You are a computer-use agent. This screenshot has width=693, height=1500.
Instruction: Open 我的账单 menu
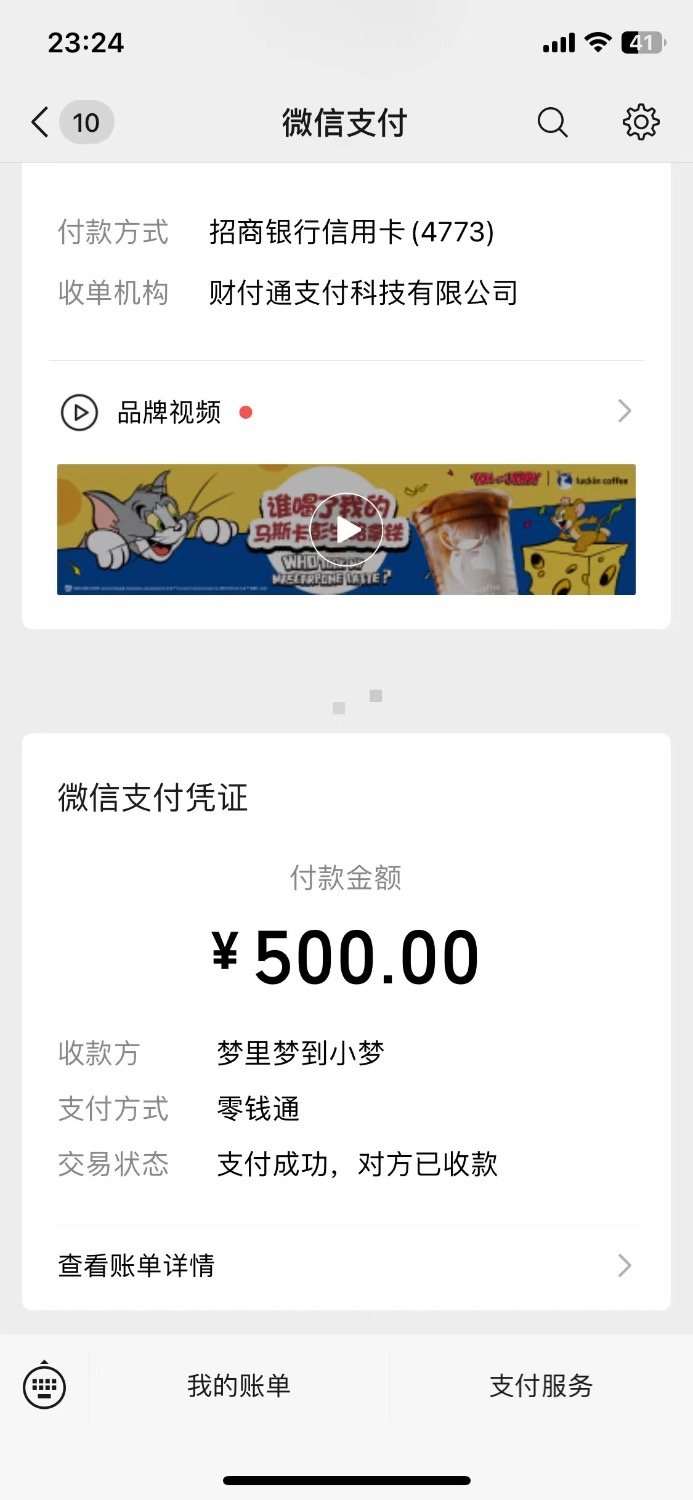point(239,1386)
